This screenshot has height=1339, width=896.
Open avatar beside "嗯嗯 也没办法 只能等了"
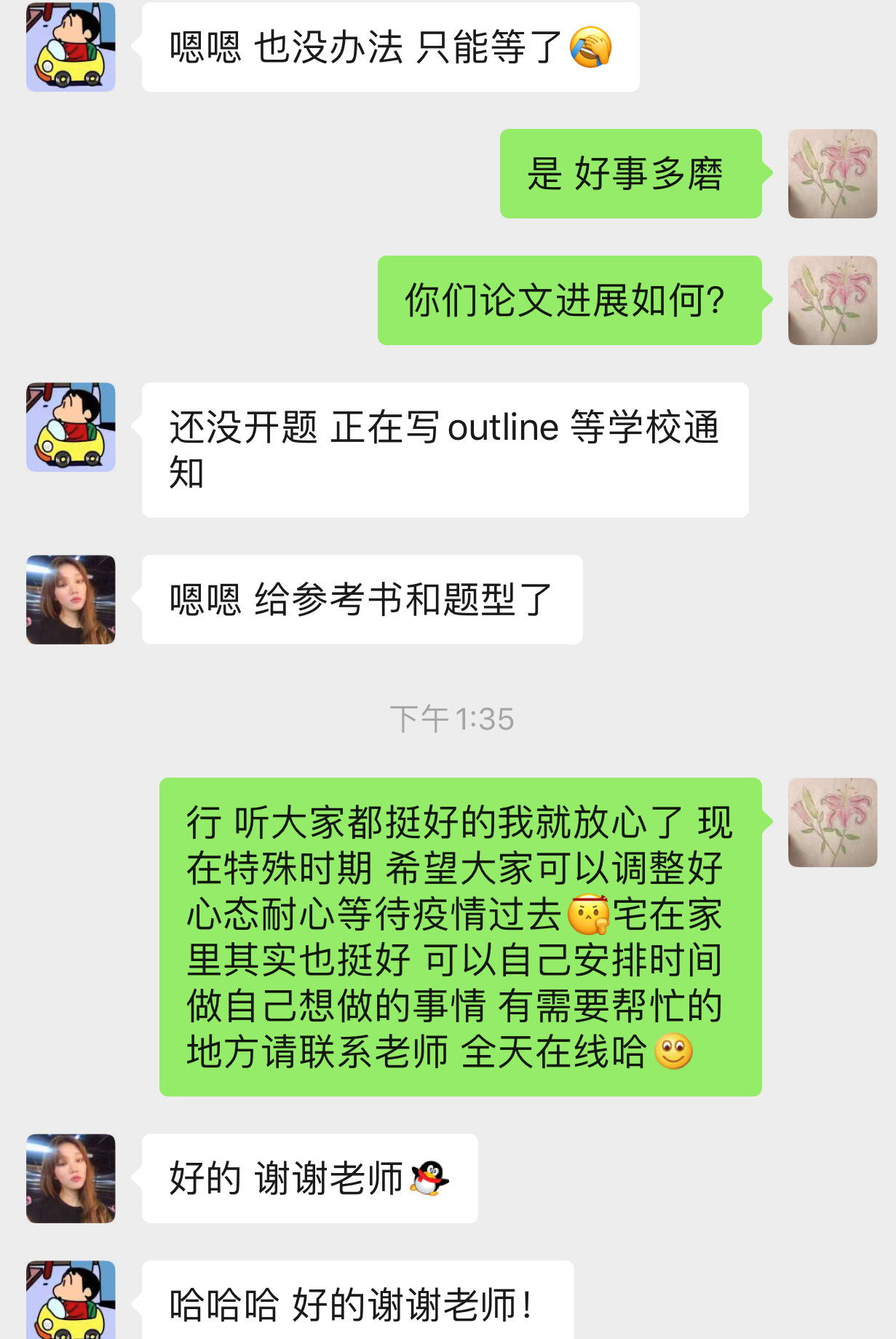71,47
